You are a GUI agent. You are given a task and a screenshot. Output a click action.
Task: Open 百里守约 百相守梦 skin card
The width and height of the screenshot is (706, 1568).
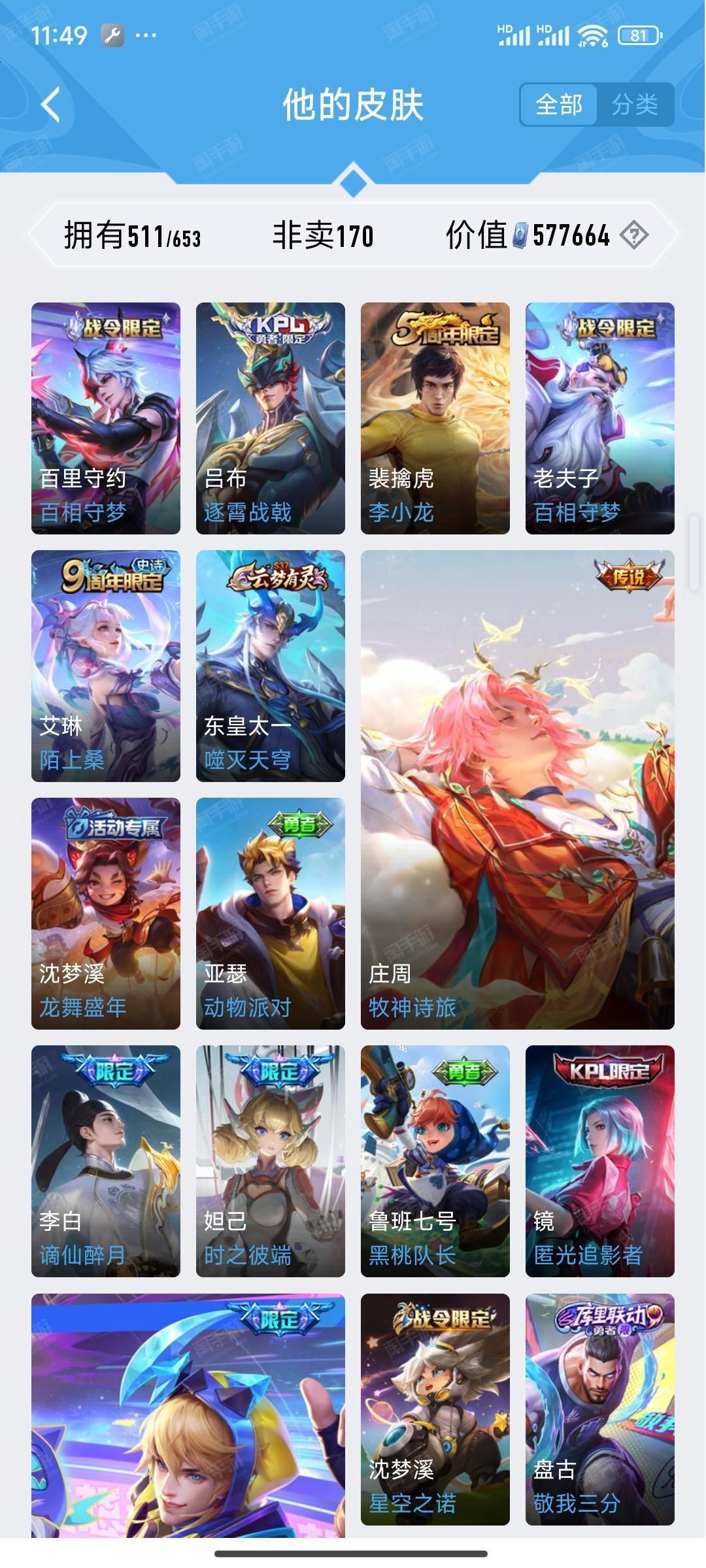pyautogui.click(x=106, y=418)
